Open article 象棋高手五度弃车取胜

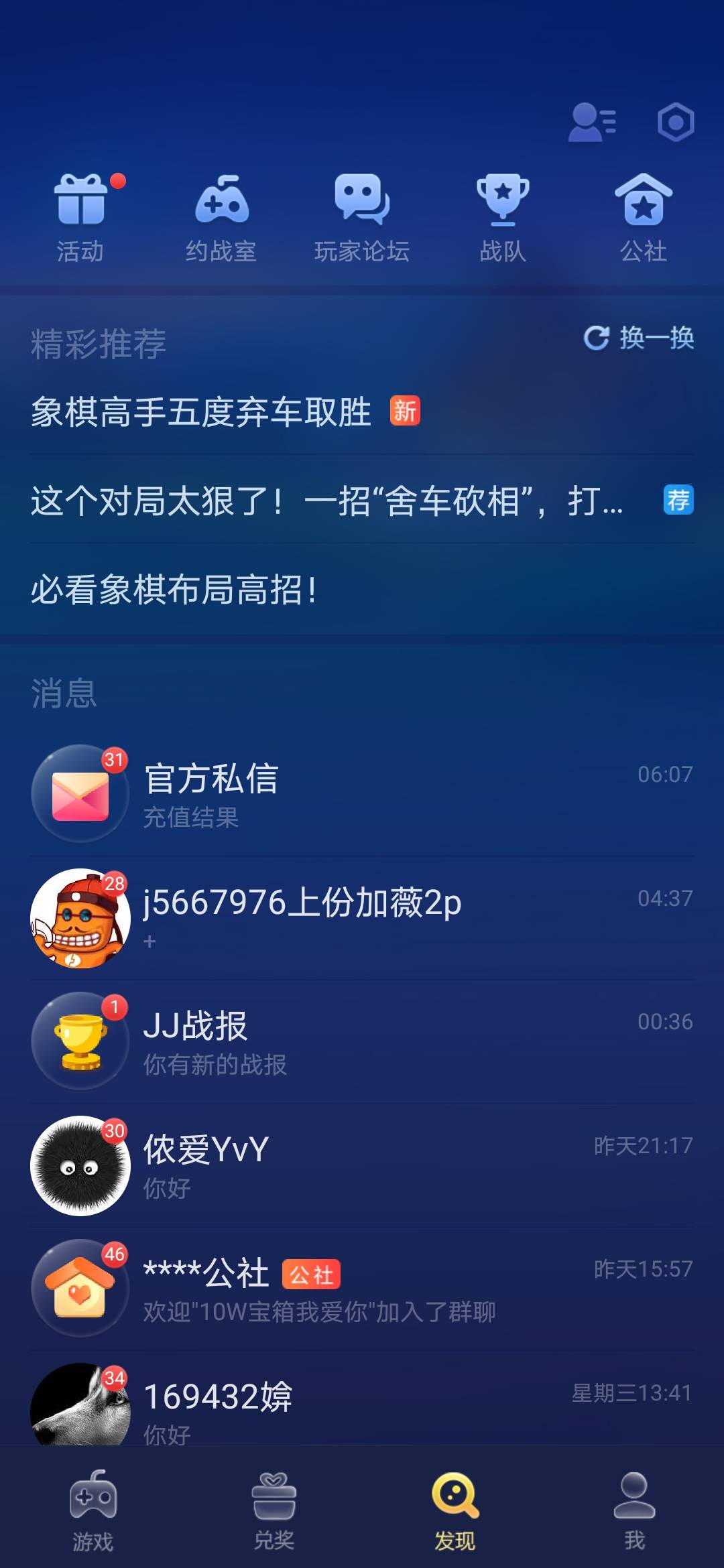point(201,414)
